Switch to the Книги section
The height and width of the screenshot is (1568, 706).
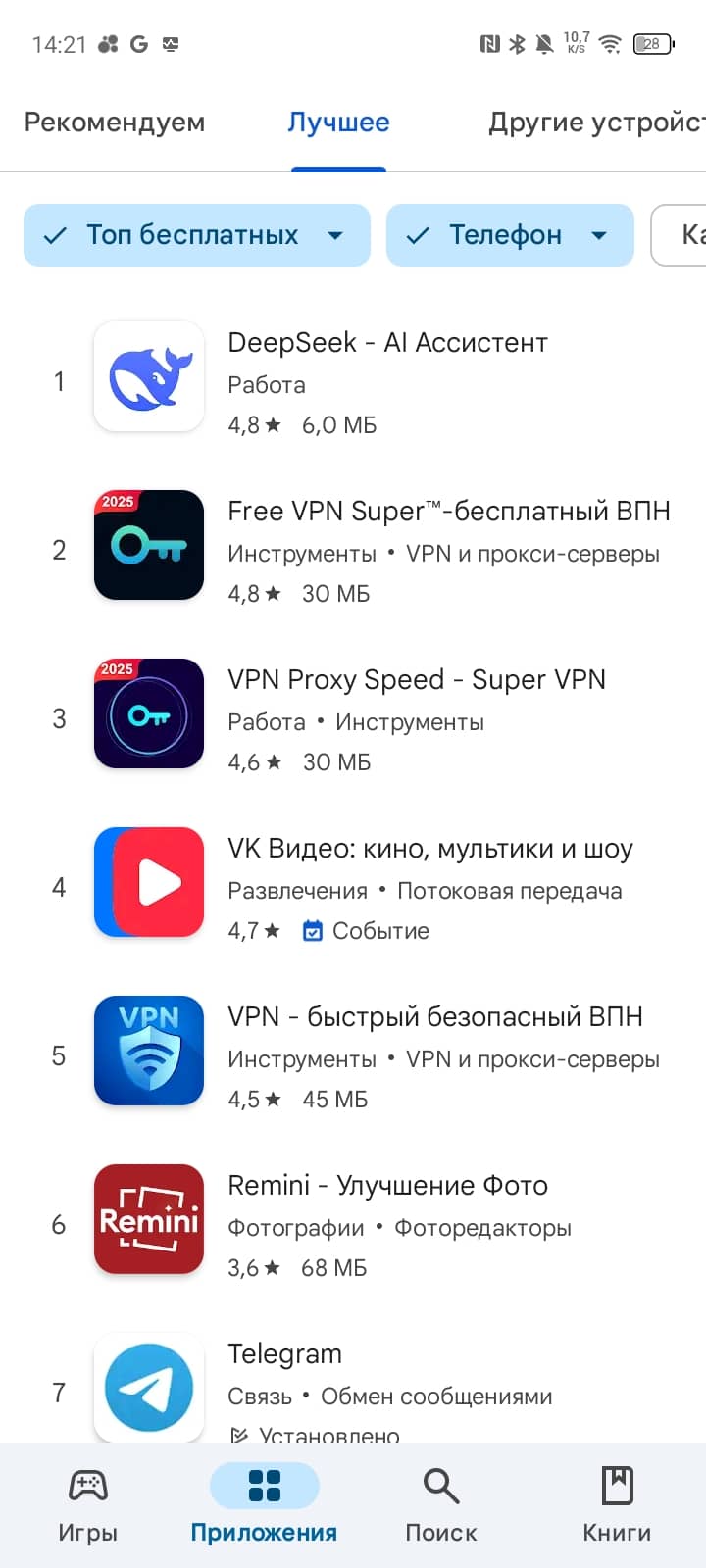coord(618,1505)
